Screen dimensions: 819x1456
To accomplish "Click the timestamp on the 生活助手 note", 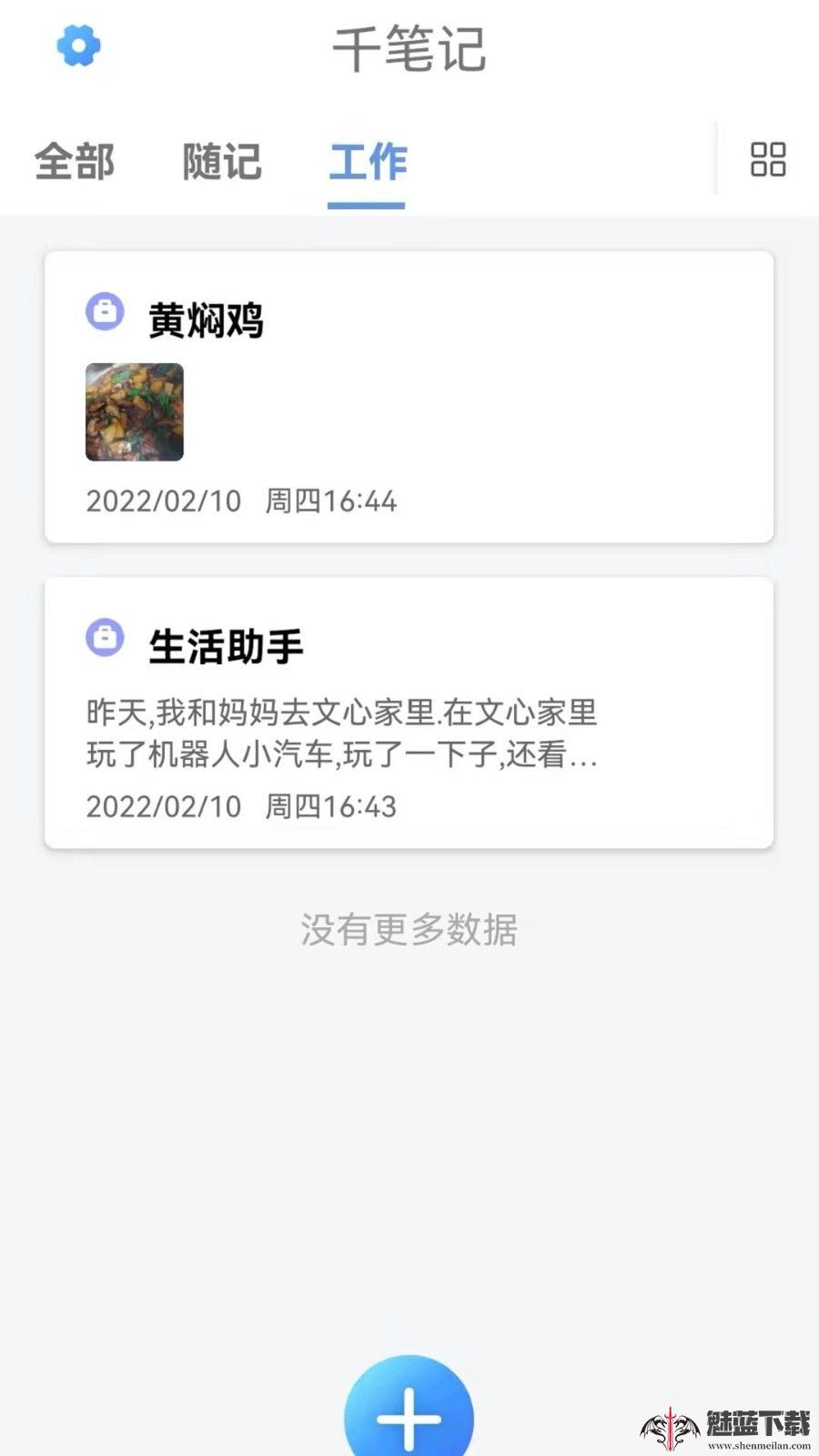I will pos(244,806).
